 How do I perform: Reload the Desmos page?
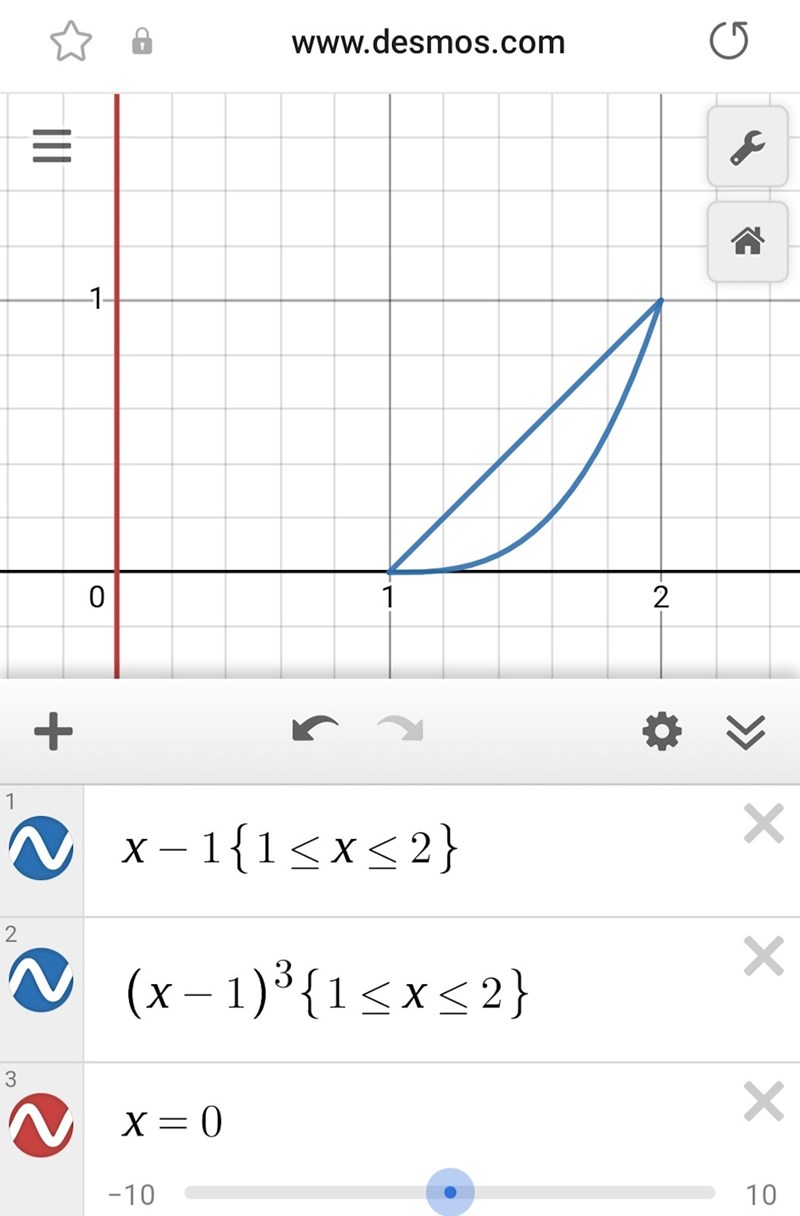point(728,42)
